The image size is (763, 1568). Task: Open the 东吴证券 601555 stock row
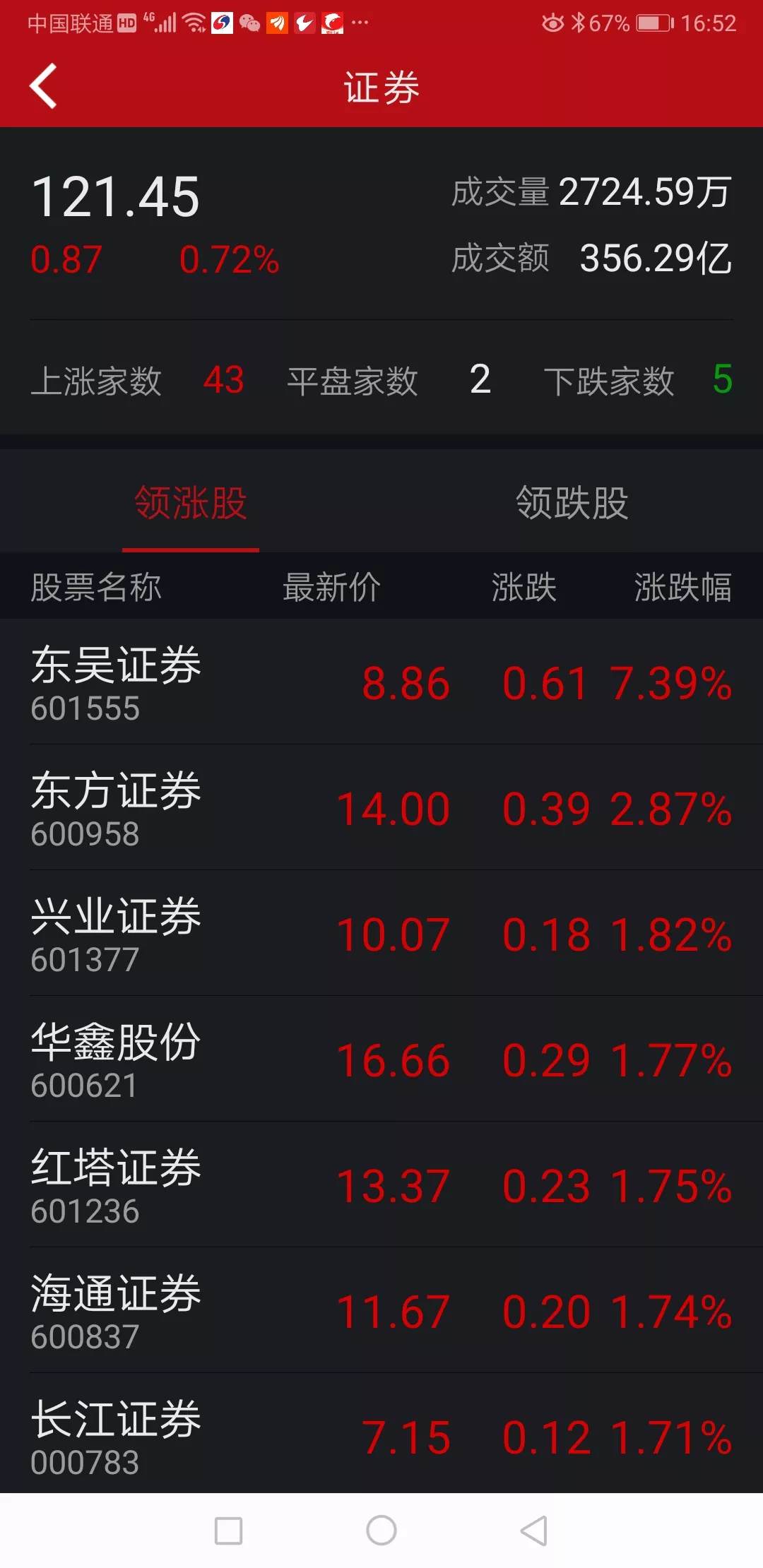[381, 682]
